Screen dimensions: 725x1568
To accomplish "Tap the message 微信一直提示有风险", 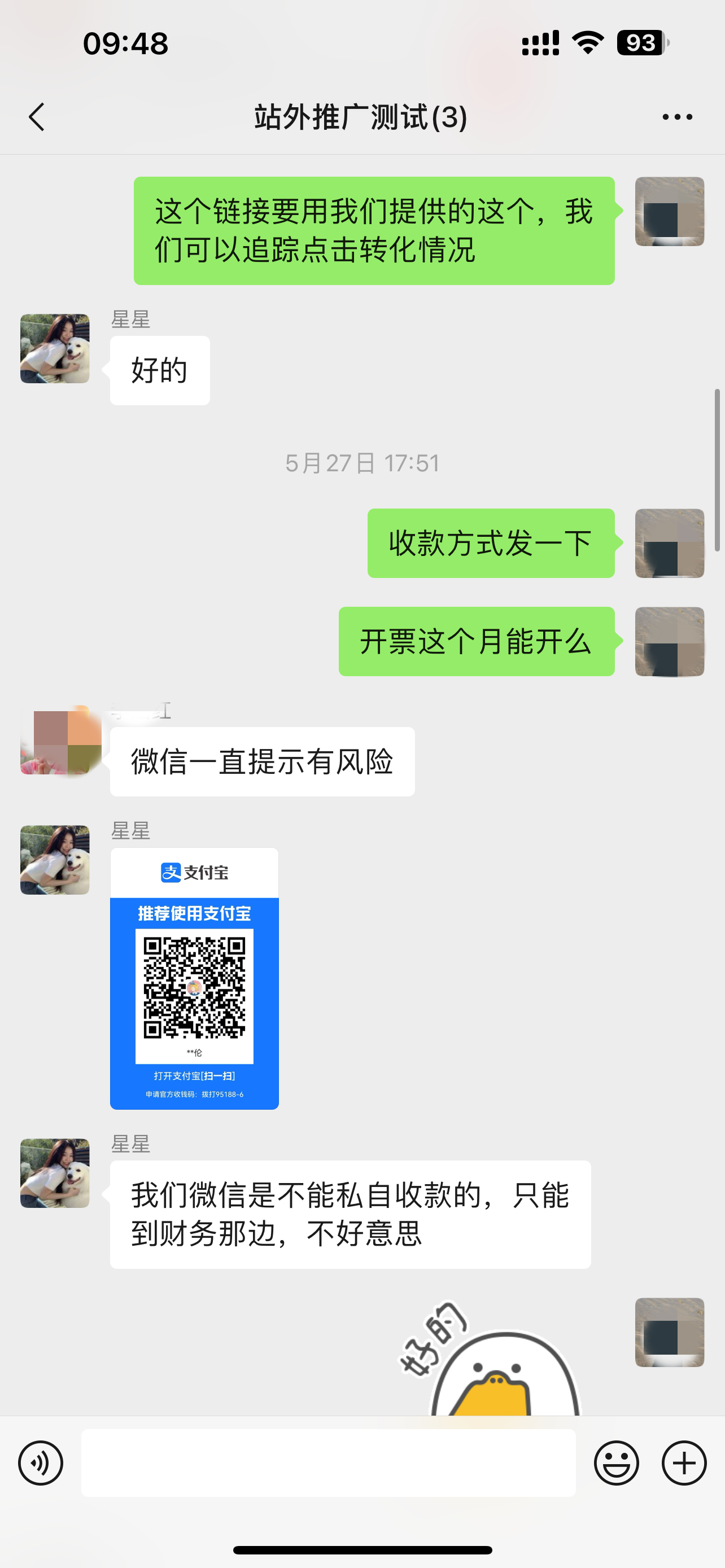I will point(261,760).
